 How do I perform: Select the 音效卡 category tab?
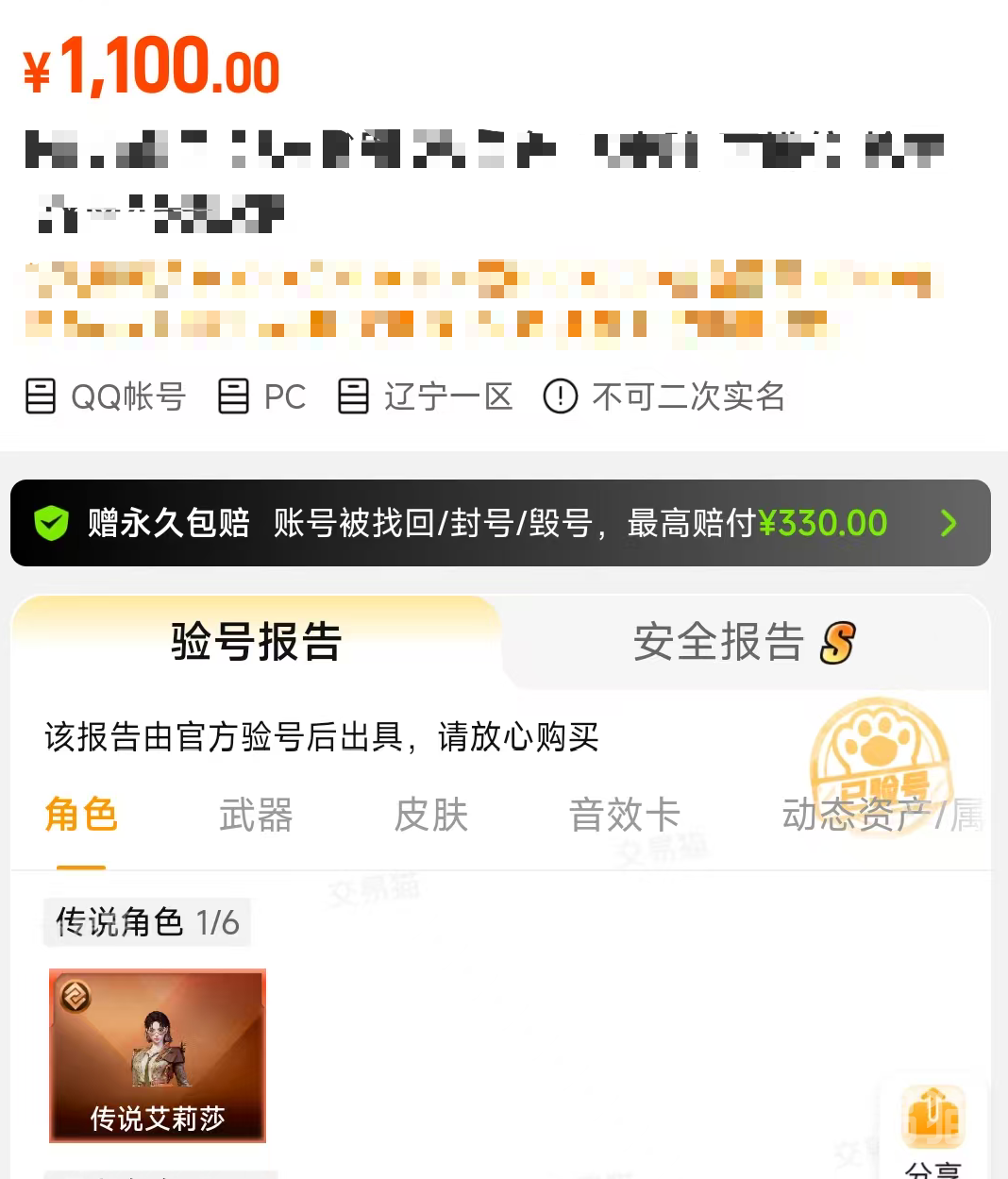point(624,815)
